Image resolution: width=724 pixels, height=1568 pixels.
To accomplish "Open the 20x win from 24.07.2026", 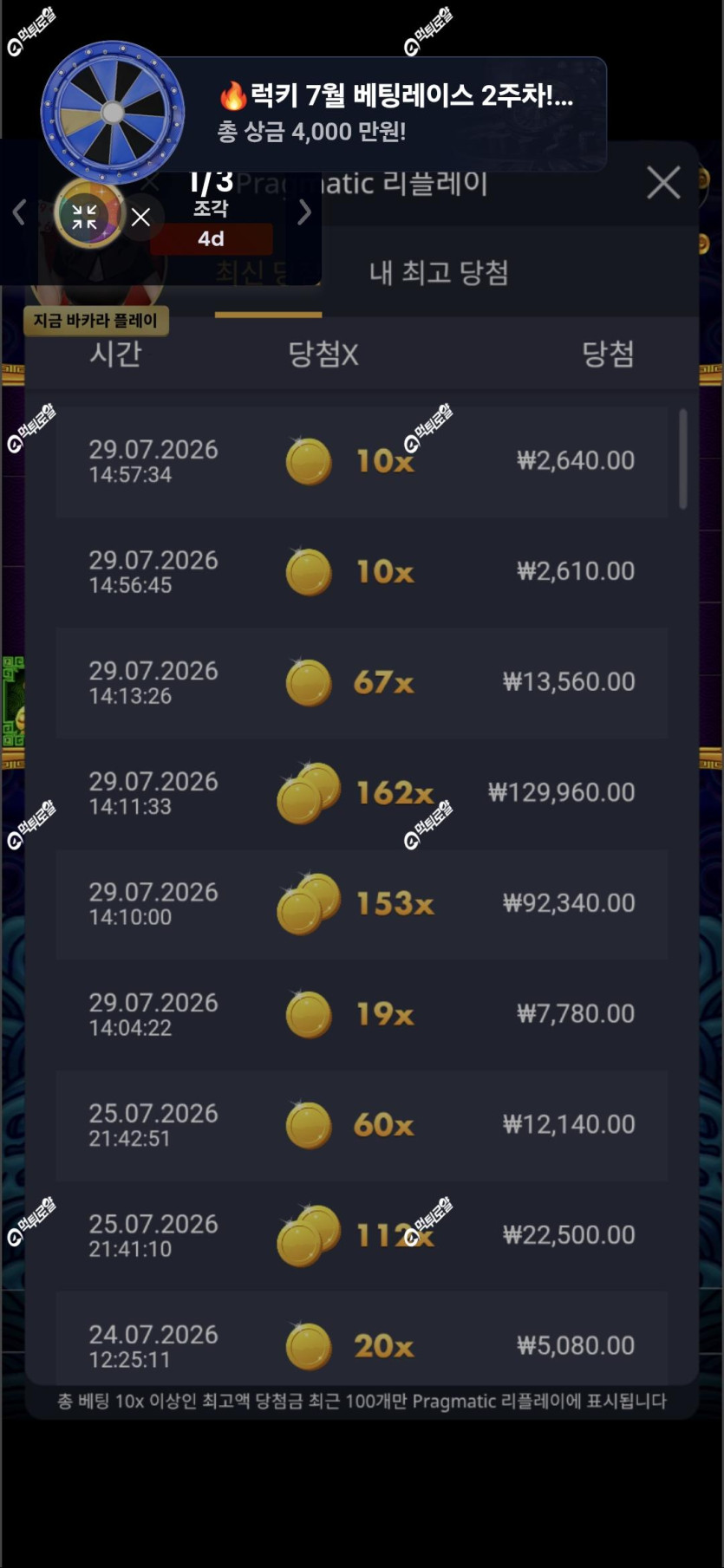I will [362, 1339].
